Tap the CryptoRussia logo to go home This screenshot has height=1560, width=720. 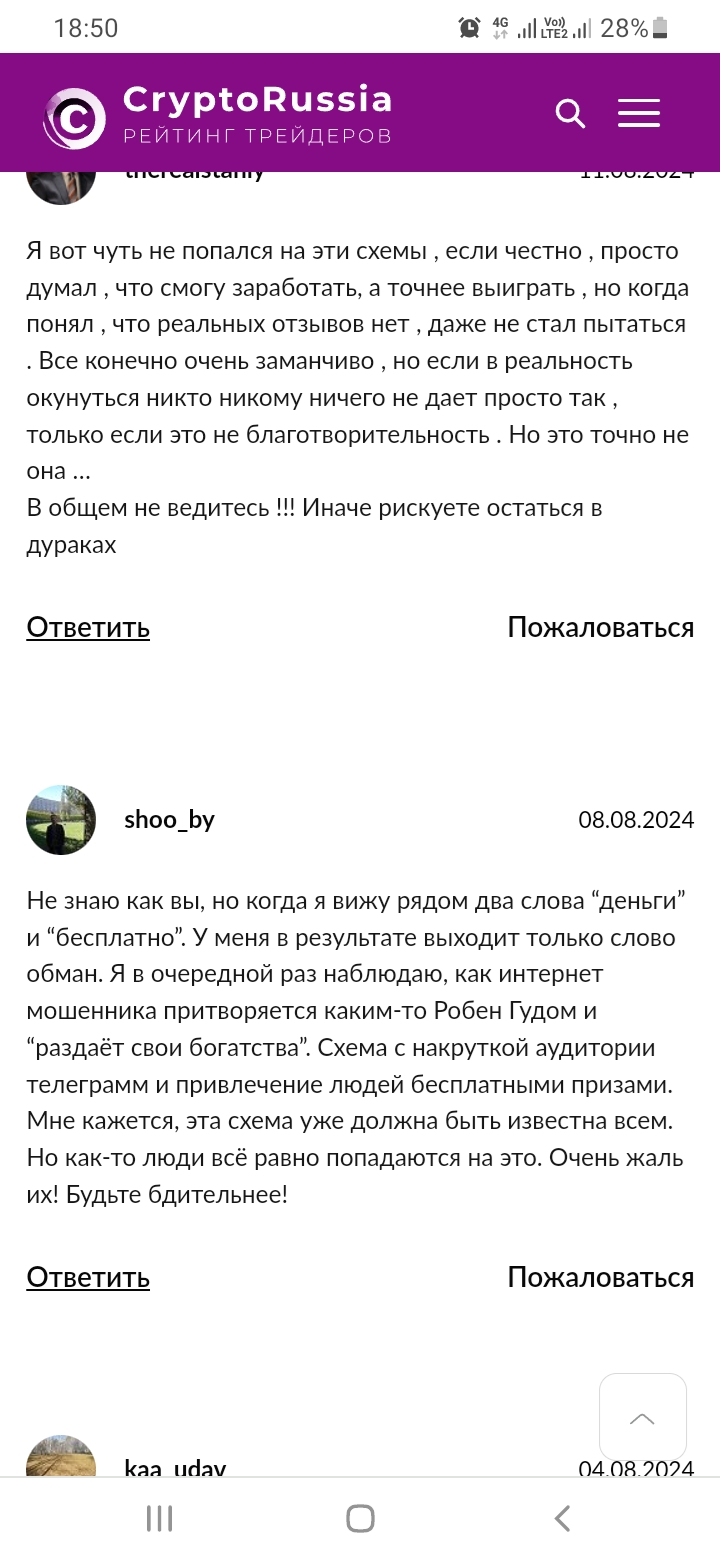pyautogui.click(x=217, y=115)
